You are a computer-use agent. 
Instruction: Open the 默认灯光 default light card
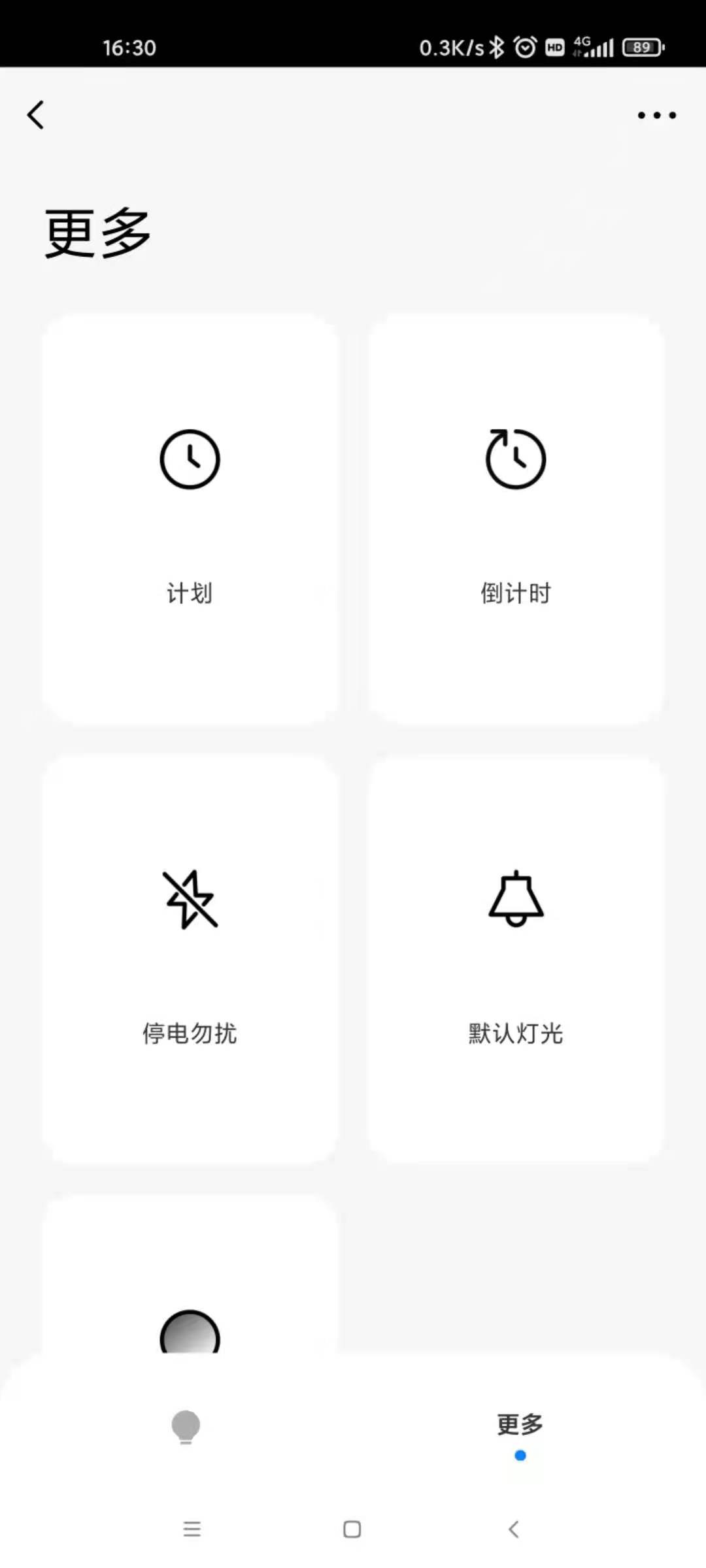coord(516,958)
